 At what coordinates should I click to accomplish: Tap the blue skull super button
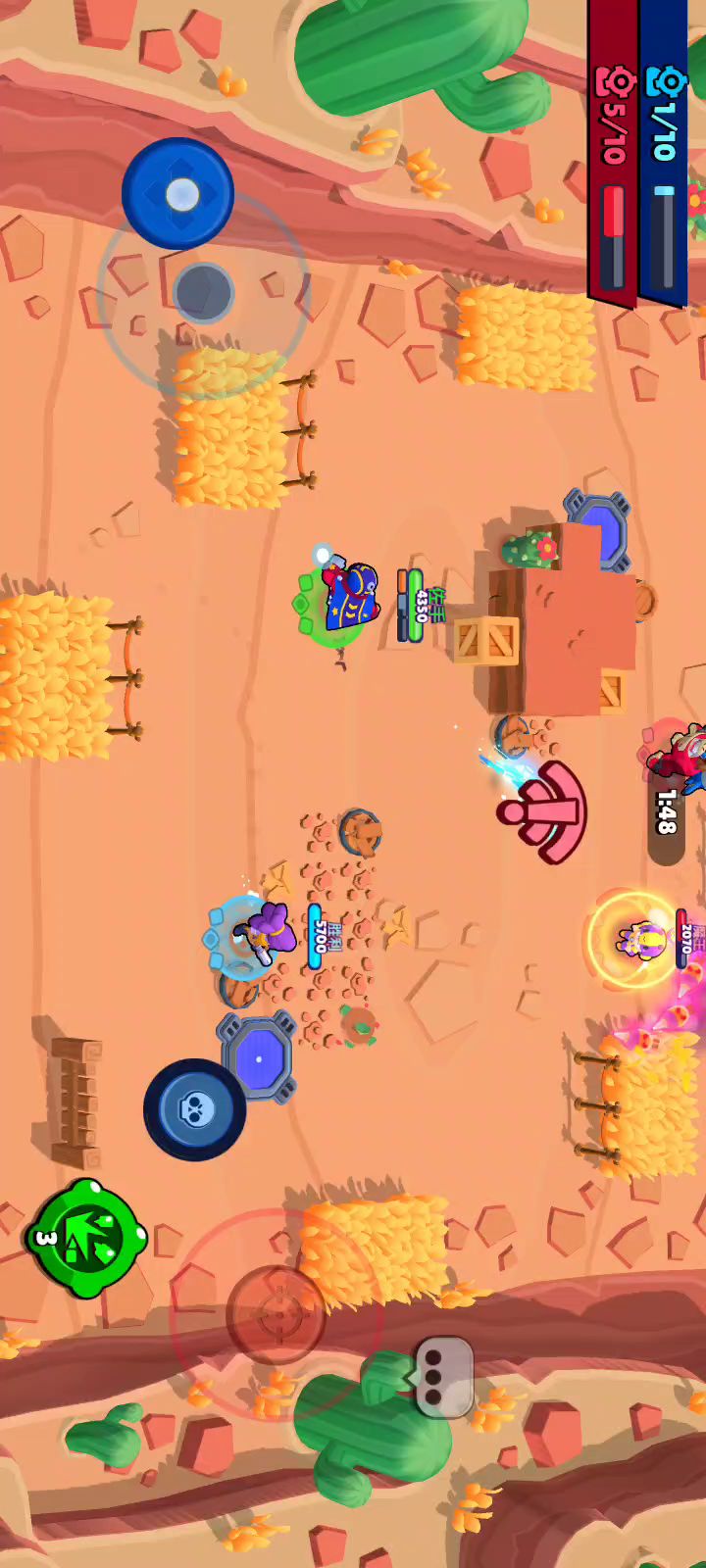pos(195,1109)
